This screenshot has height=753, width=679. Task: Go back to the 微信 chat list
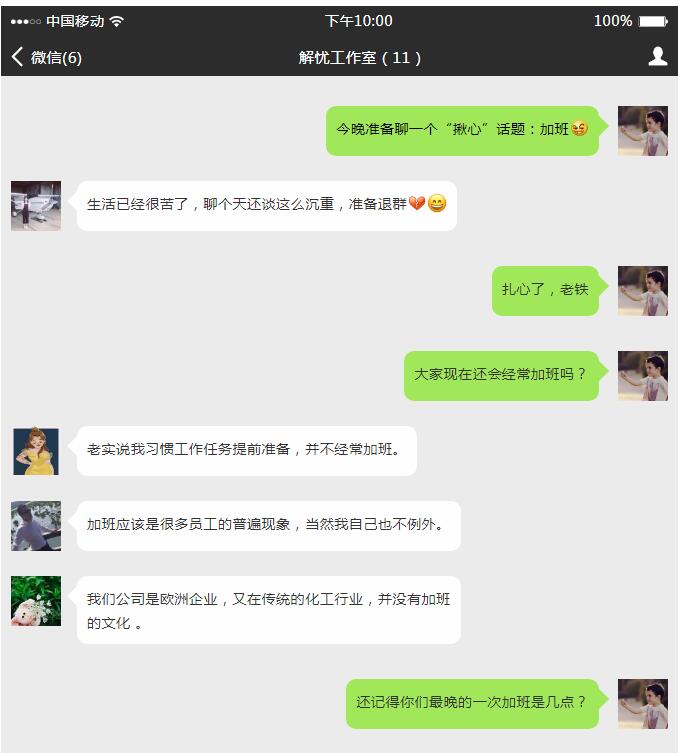[46, 57]
